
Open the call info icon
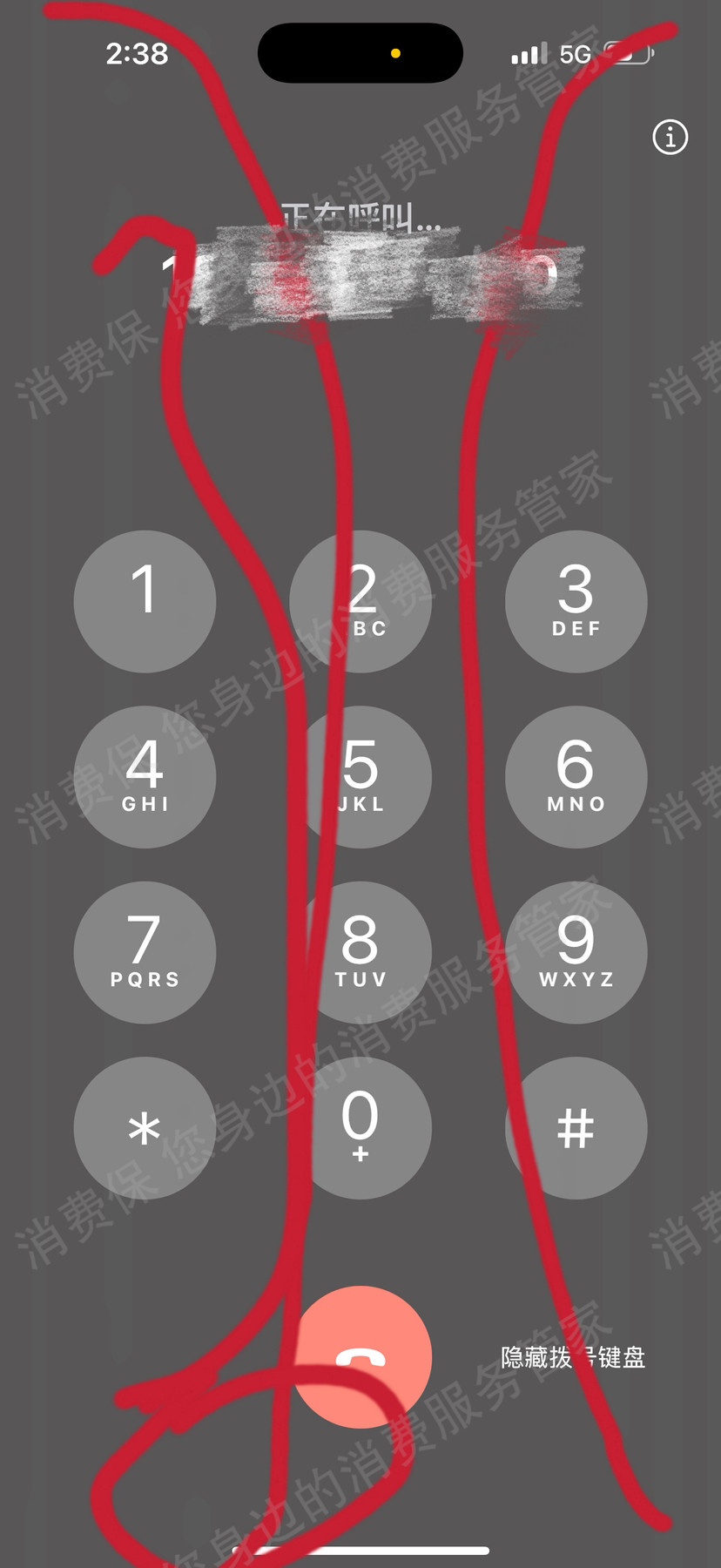tap(670, 138)
